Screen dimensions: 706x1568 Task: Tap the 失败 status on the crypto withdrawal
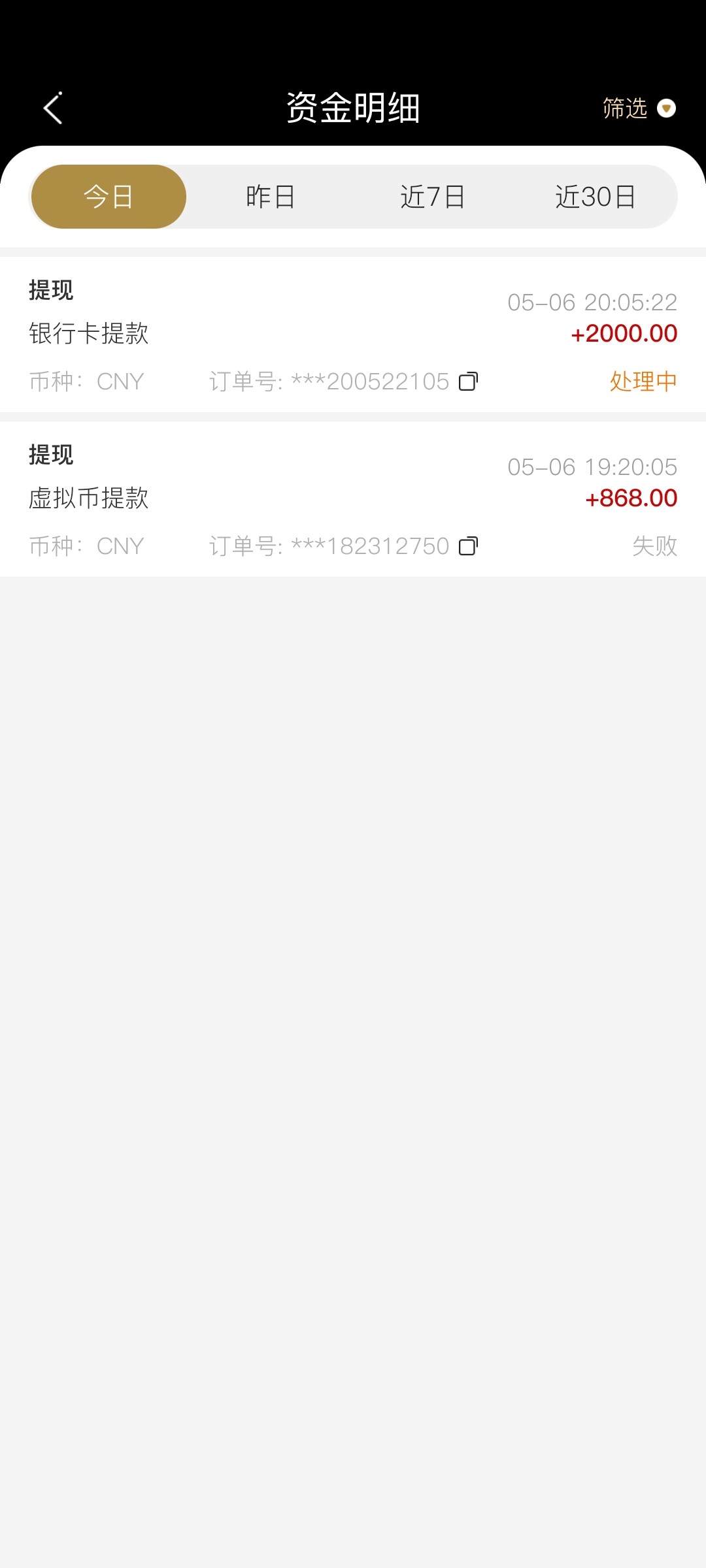click(654, 546)
